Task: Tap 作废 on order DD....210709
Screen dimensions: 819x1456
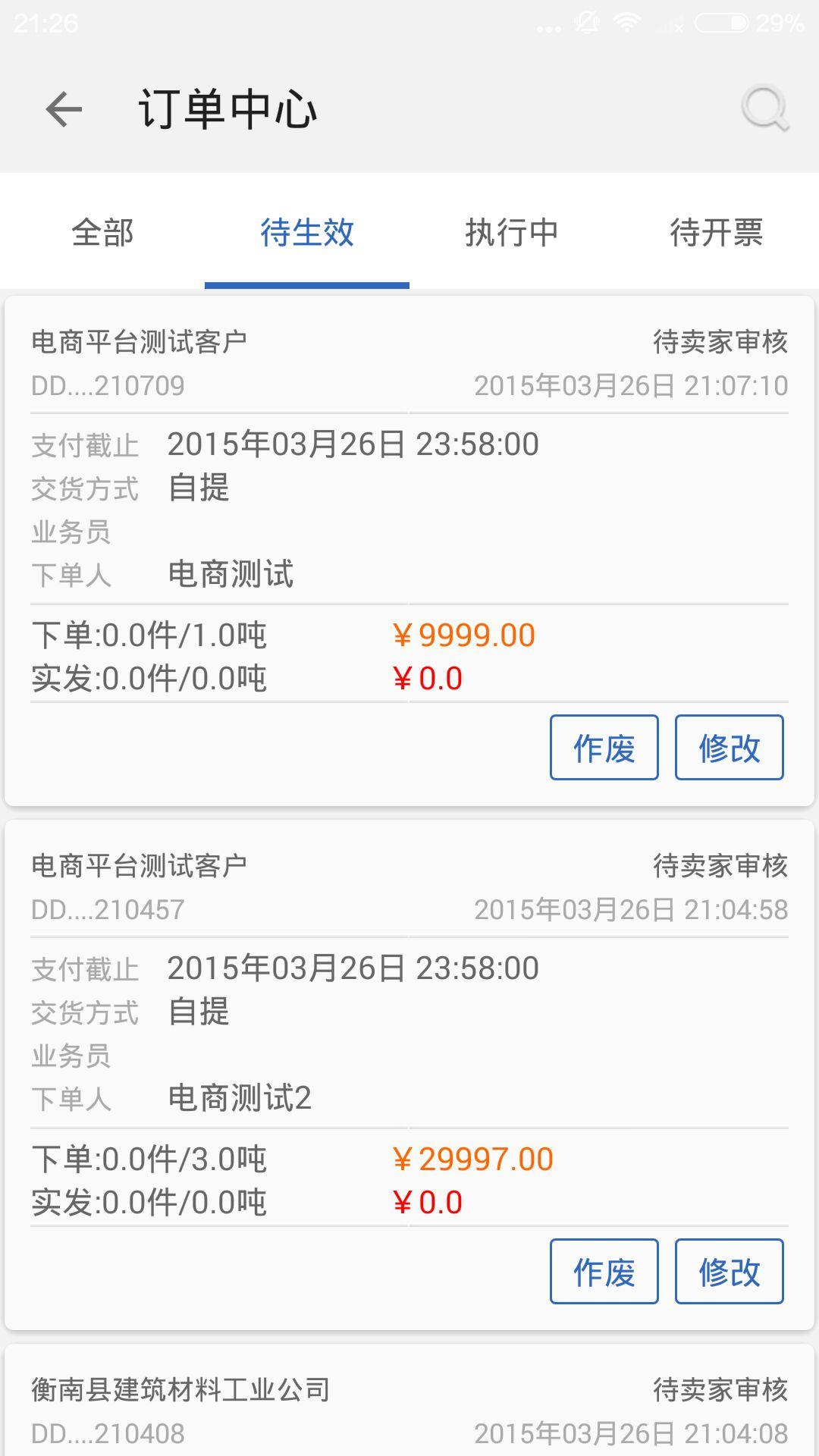Action: 604,748
